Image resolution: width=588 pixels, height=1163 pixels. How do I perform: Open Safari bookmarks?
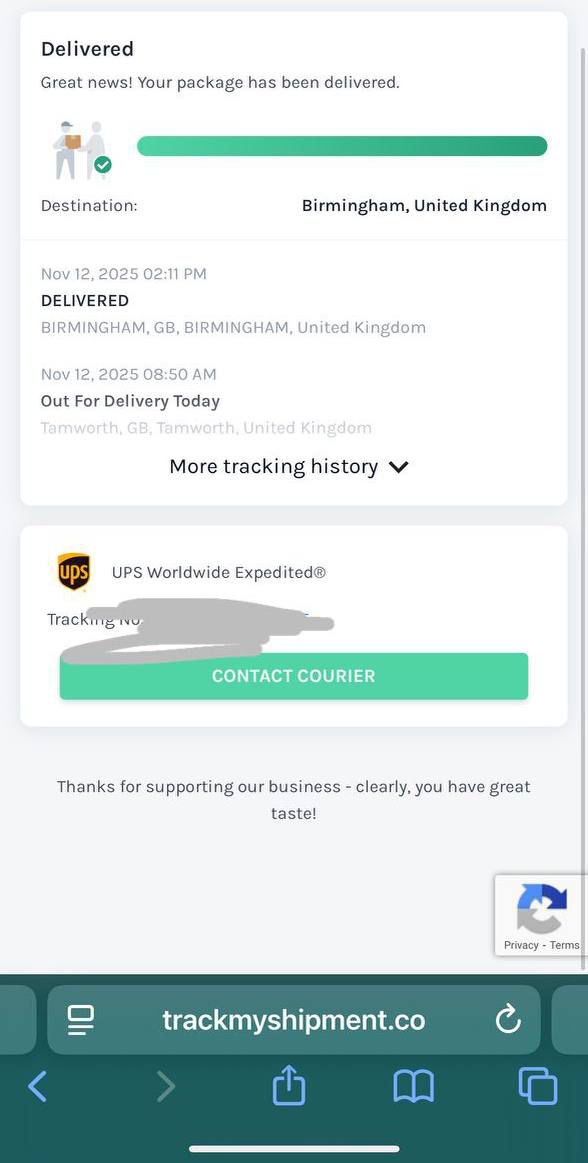click(413, 1087)
